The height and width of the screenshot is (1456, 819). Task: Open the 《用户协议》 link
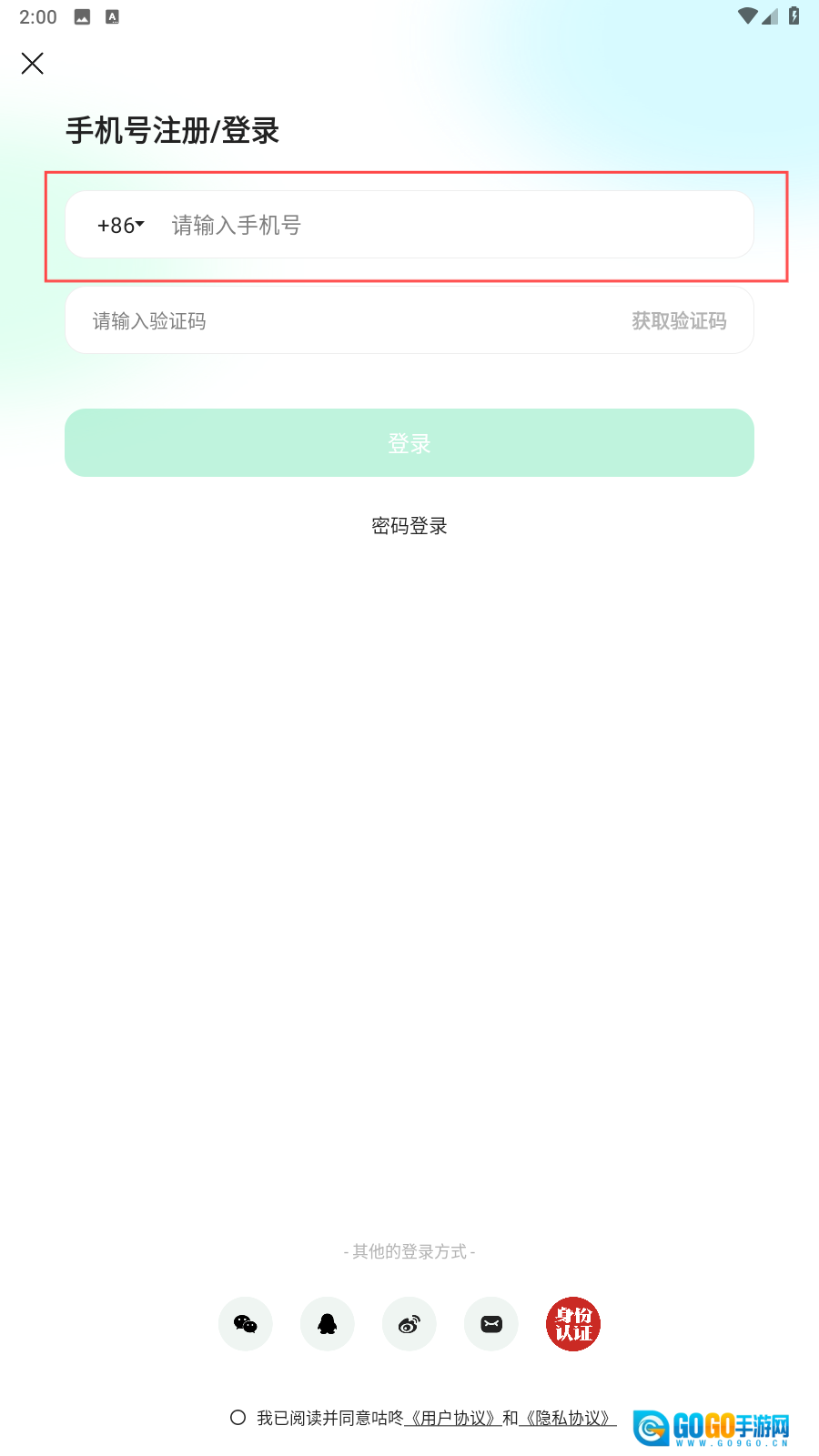click(453, 1418)
